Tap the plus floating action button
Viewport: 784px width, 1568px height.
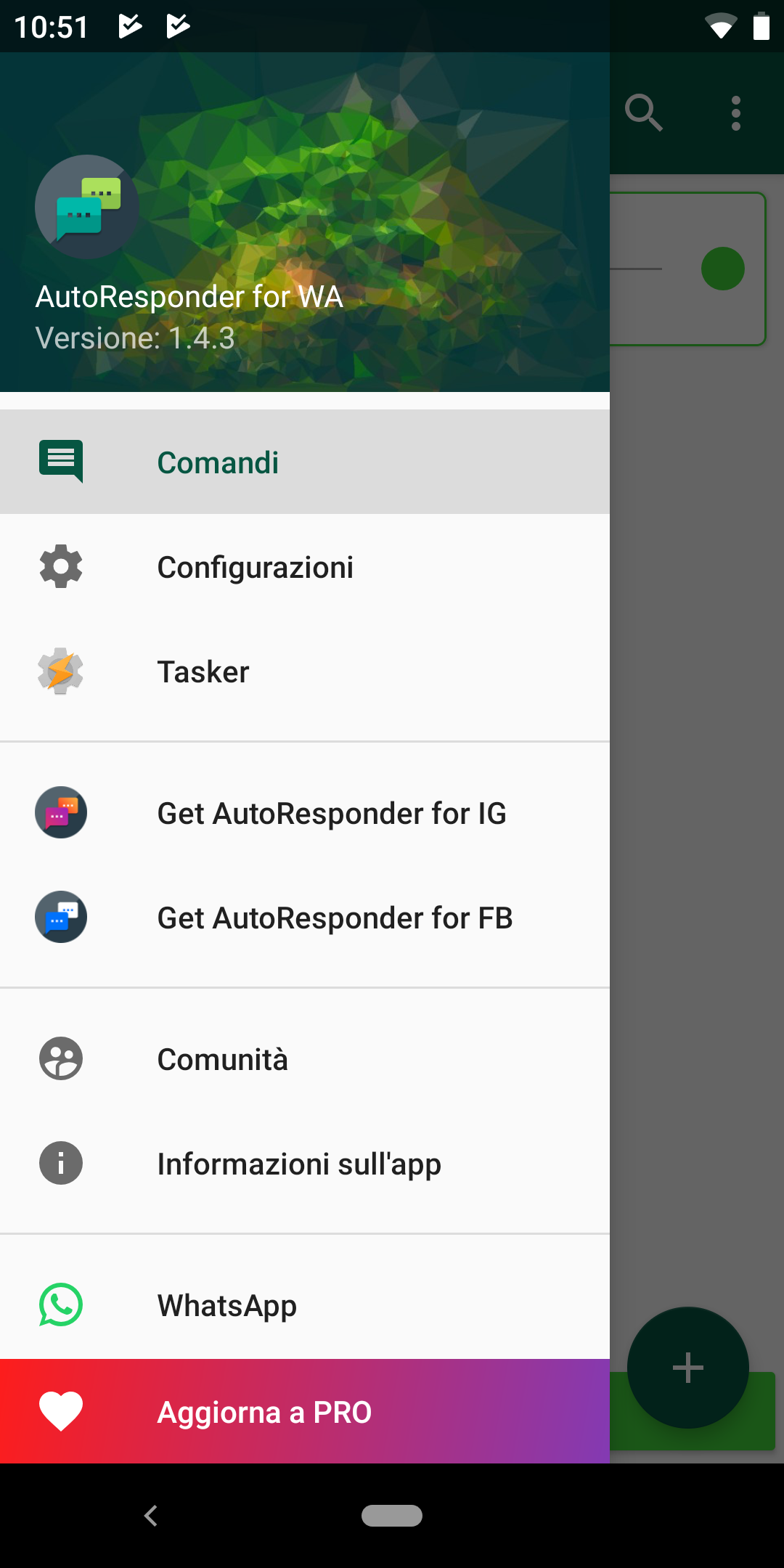(688, 1368)
